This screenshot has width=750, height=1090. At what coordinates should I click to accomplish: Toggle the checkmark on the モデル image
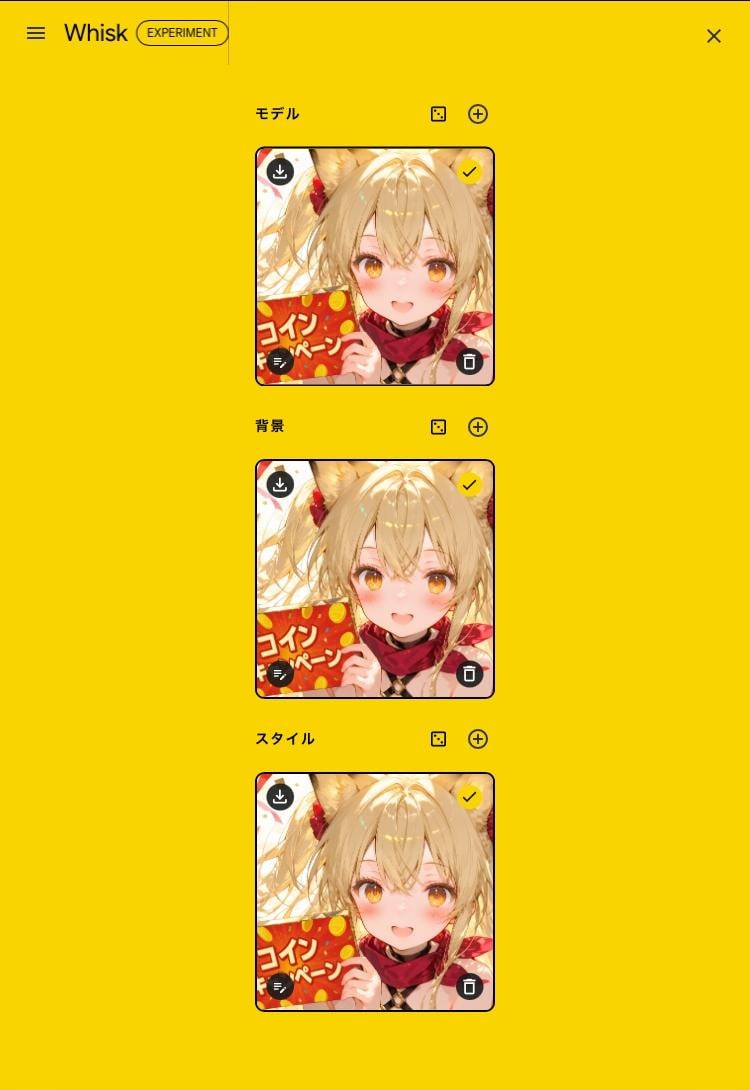coord(469,172)
